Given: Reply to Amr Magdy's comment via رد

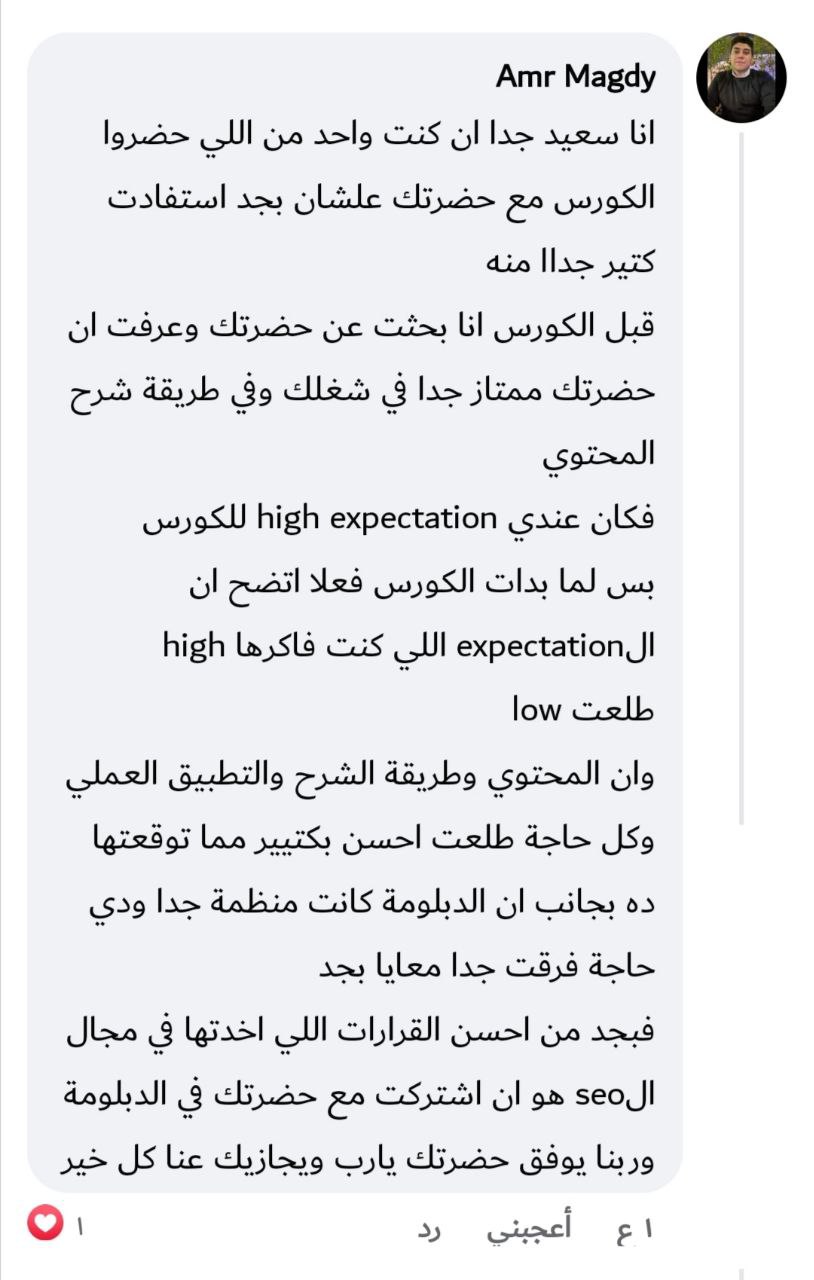Looking at the screenshot, I should point(430,1230).
